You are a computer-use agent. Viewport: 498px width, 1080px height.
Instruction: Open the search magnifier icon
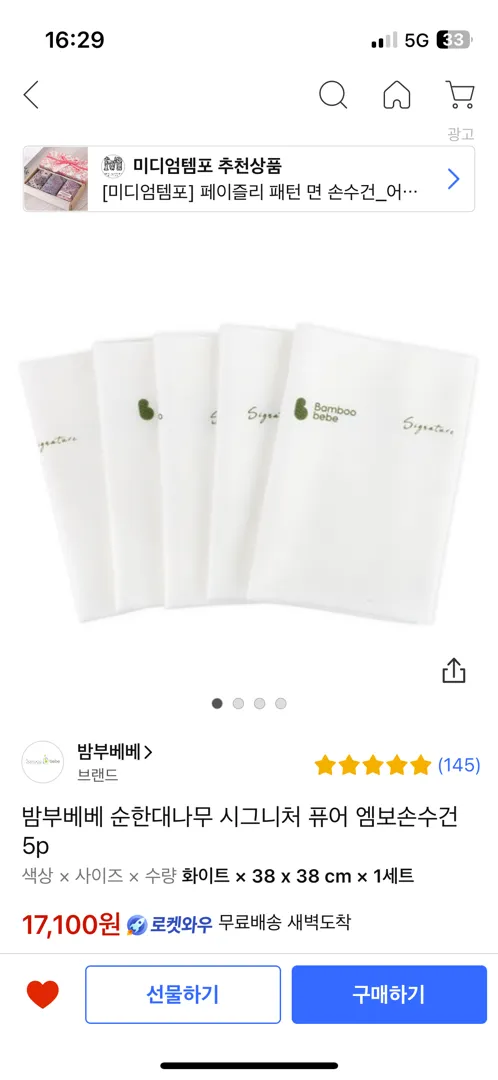tap(333, 95)
